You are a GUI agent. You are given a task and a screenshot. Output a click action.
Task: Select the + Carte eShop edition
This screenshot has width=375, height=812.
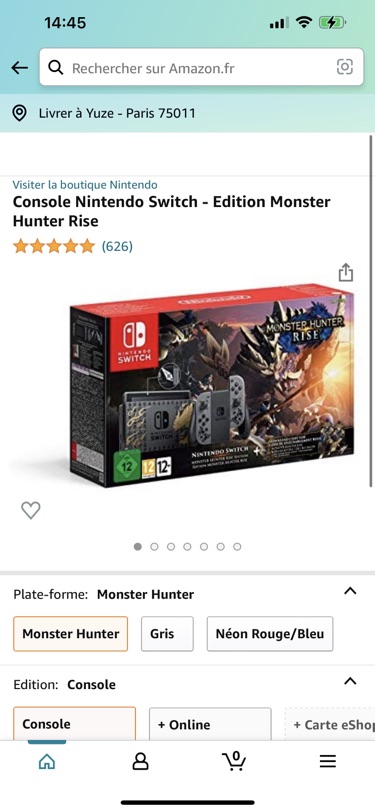click(330, 723)
